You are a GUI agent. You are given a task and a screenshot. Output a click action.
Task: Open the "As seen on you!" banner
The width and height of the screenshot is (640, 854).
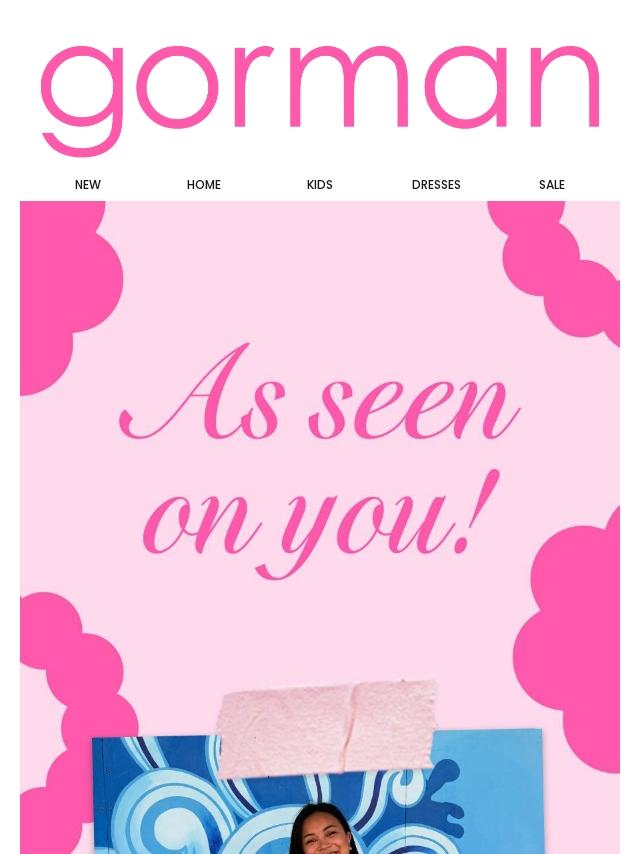320,527
